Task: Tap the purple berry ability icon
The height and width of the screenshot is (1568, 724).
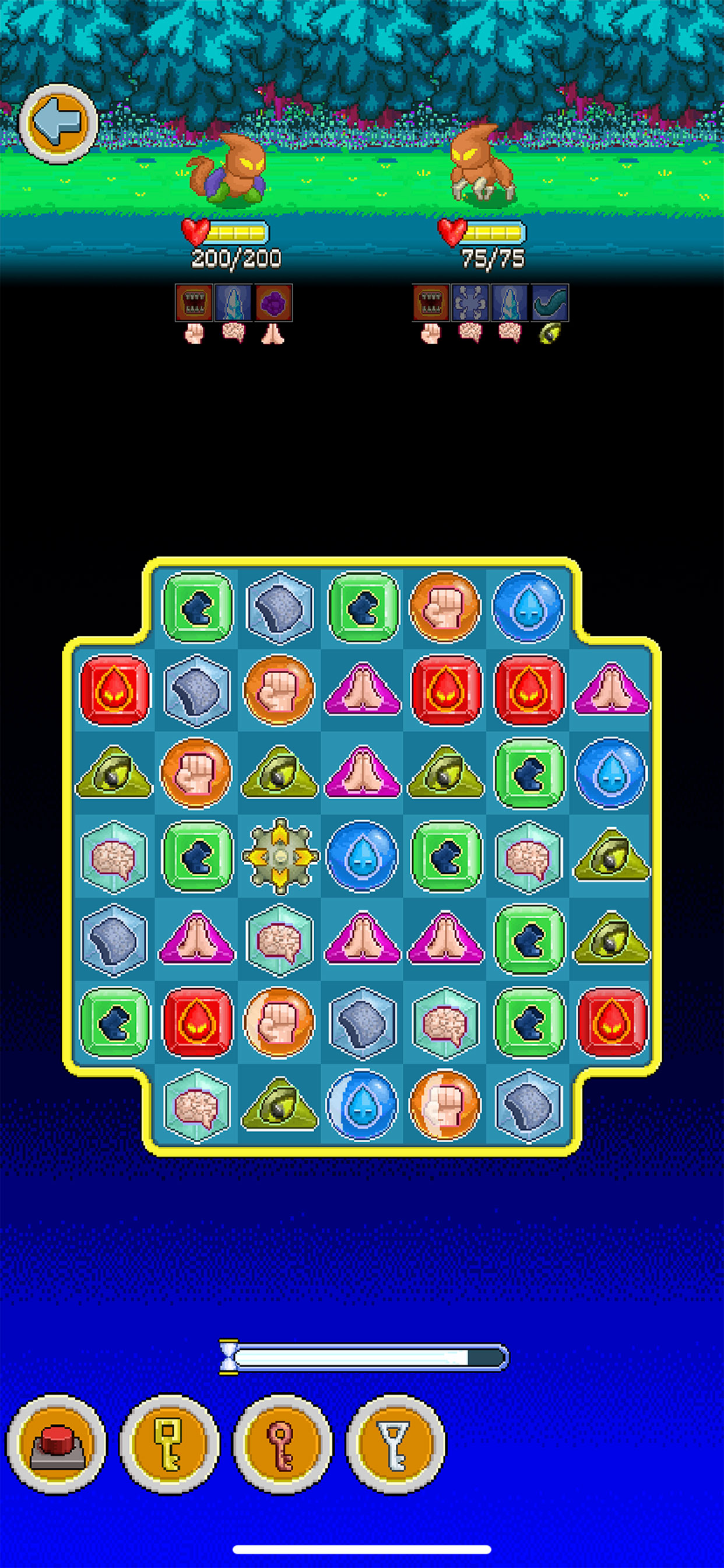Action: point(274,303)
